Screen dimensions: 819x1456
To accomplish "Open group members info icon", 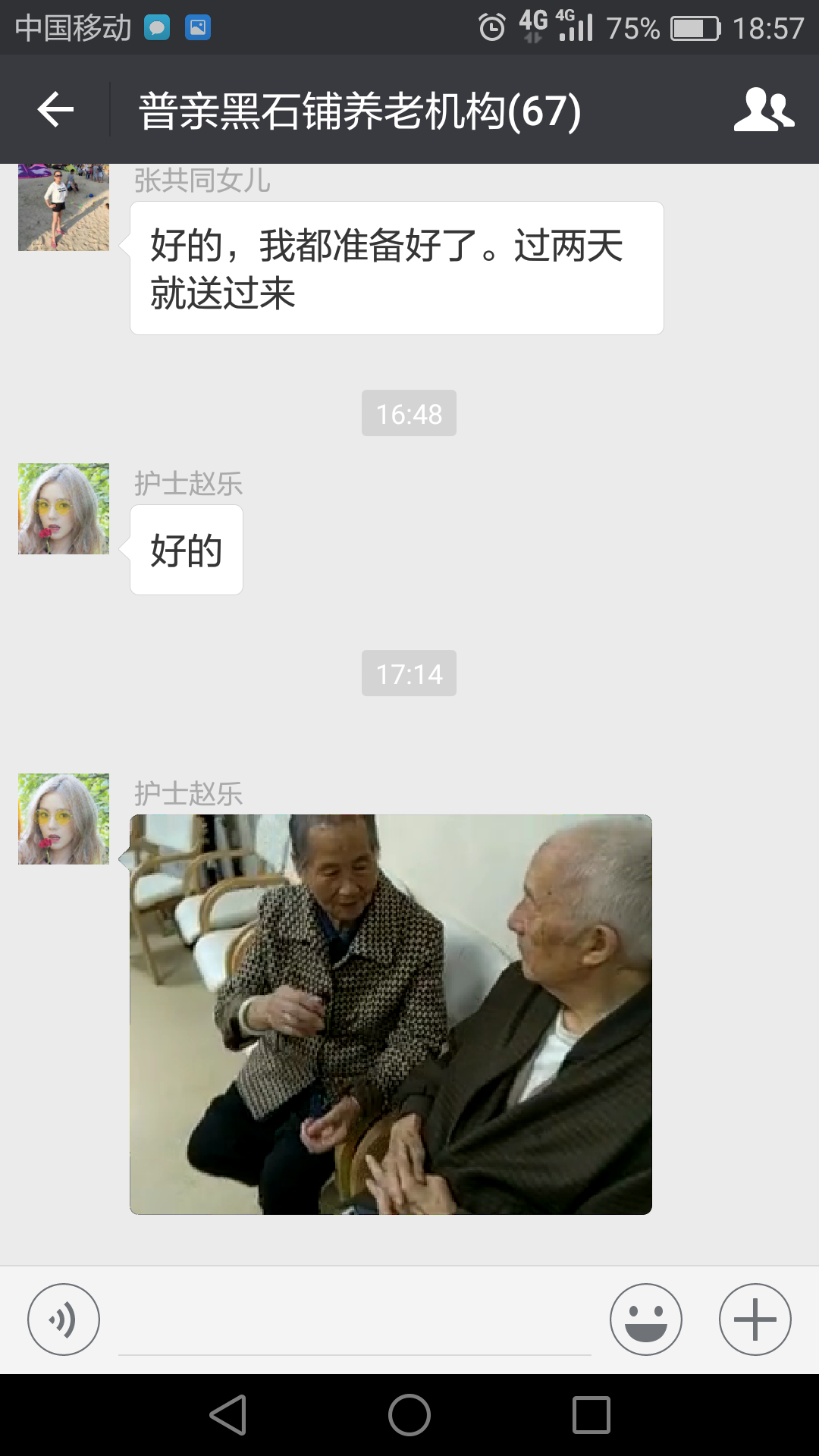I will (764, 110).
